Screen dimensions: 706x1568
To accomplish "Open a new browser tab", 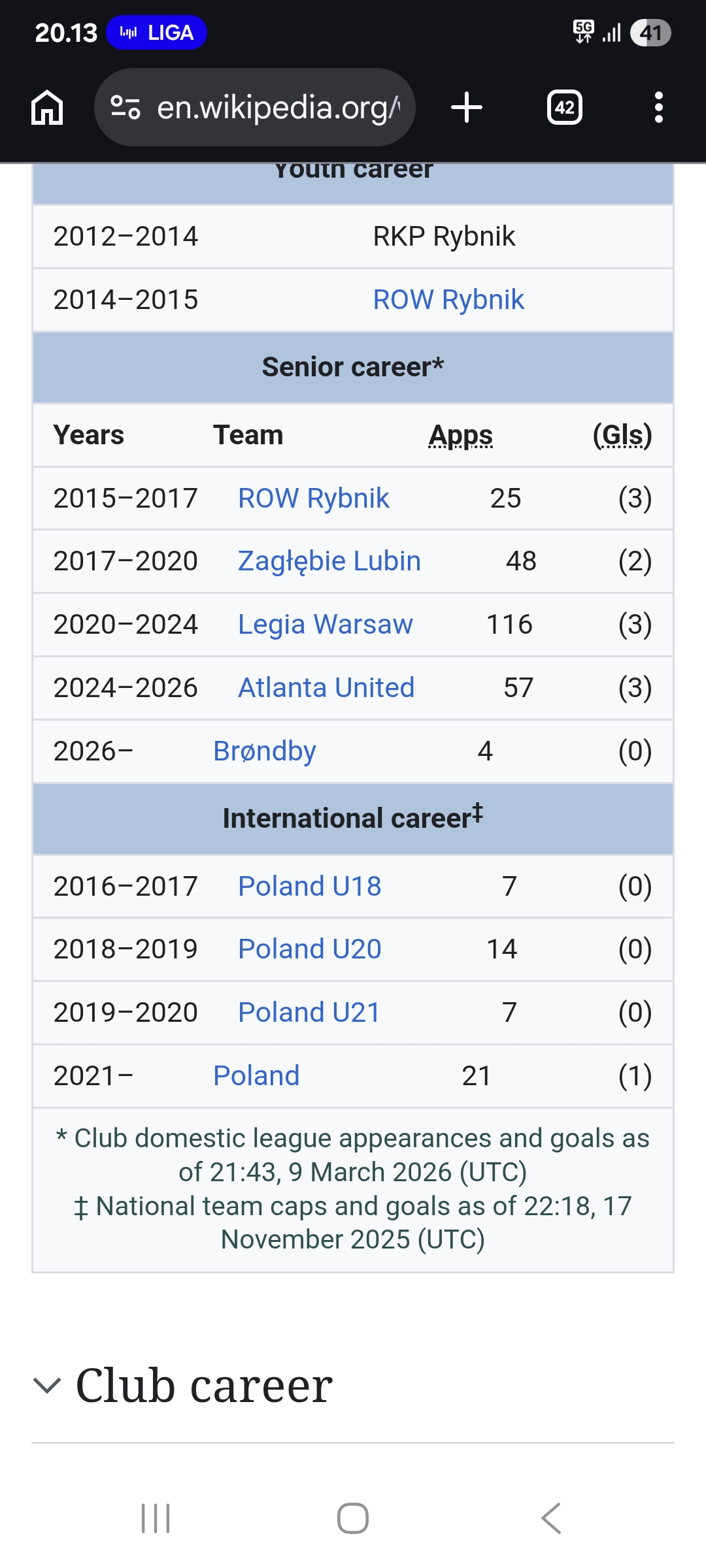I will click(467, 108).
